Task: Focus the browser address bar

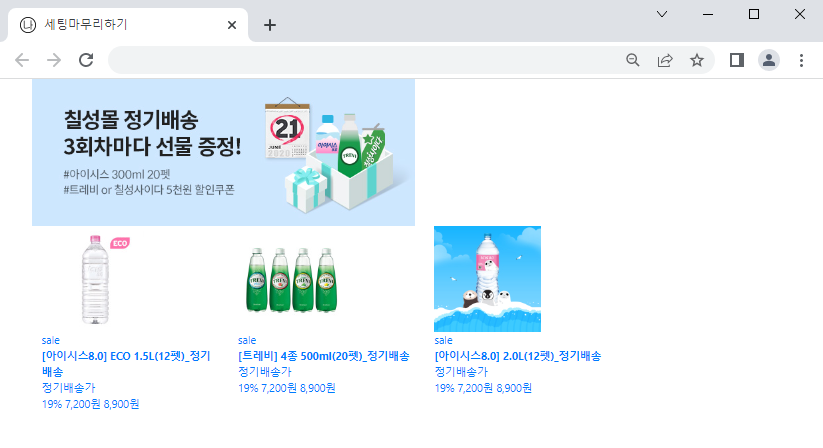Action: pyautogui.click(x=360, y=60)
